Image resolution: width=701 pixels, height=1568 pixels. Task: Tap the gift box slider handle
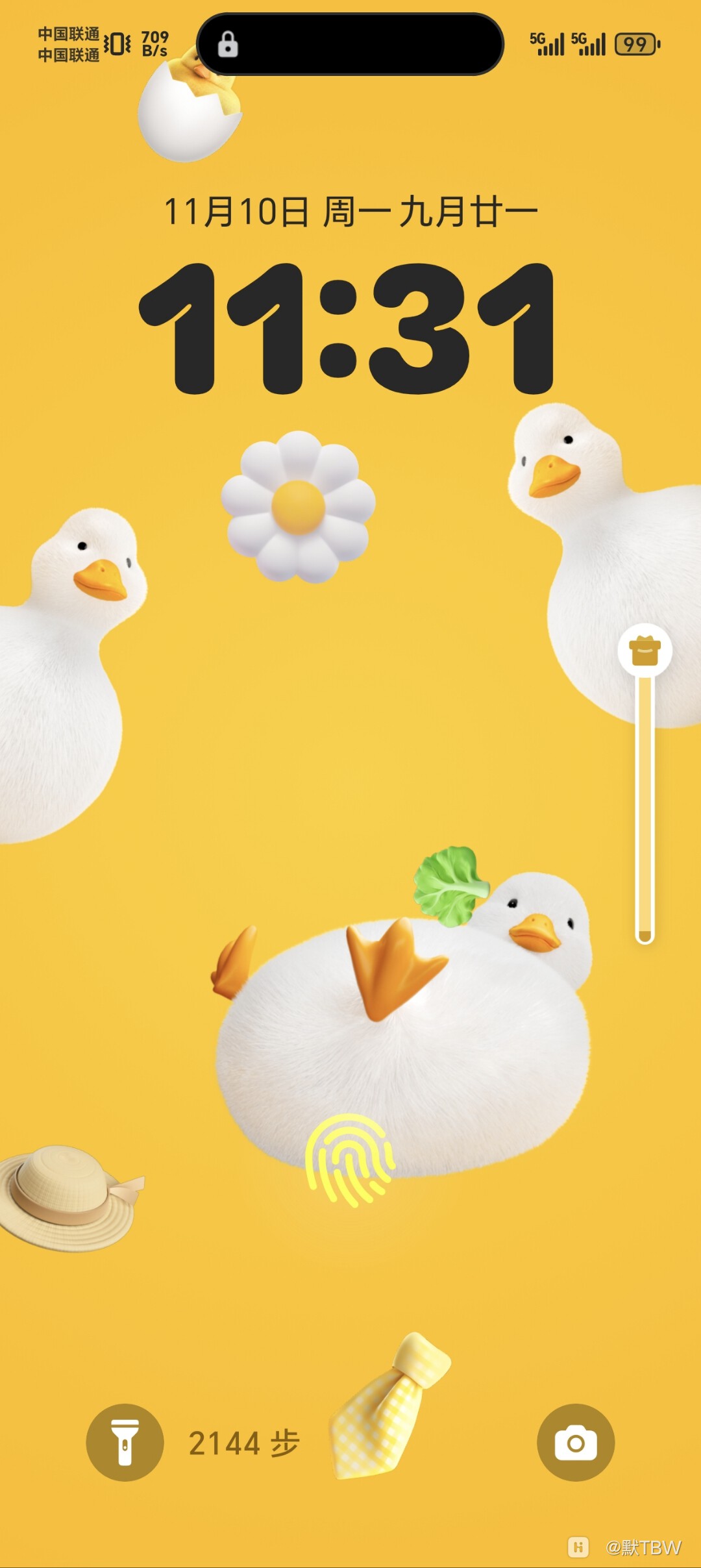coord(645,651)
